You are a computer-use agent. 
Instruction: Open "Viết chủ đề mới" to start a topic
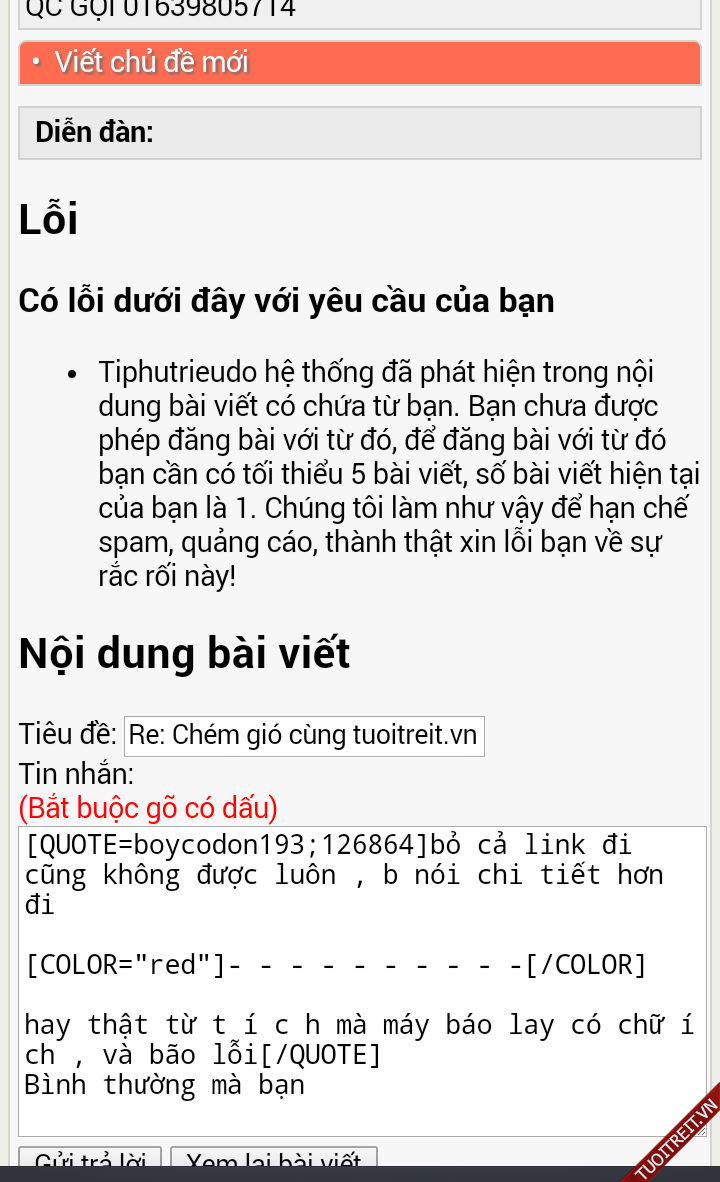pyautogui.click(x=150, y=63)
